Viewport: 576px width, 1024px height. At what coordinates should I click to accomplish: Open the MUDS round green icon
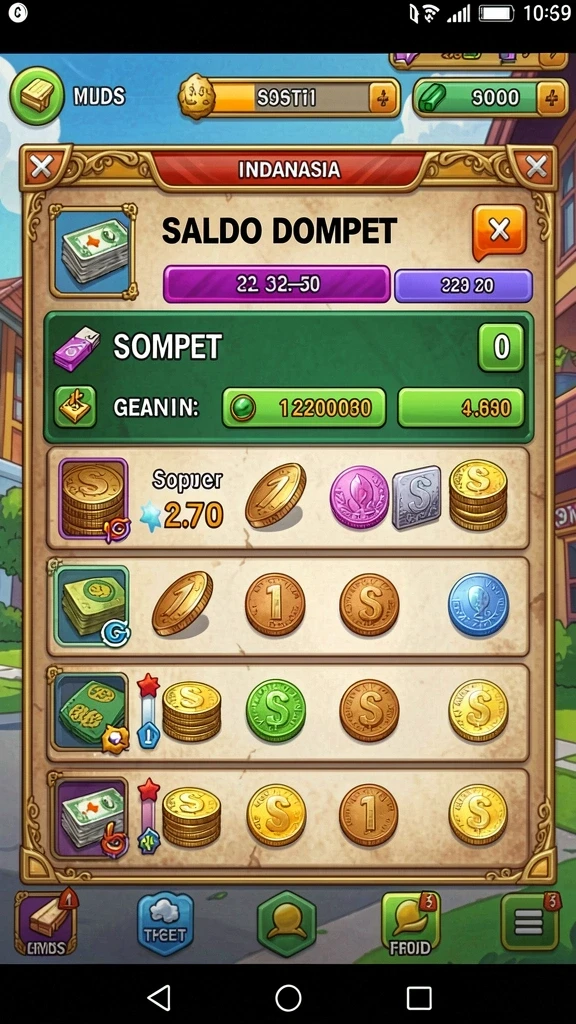tap(37, 96)
